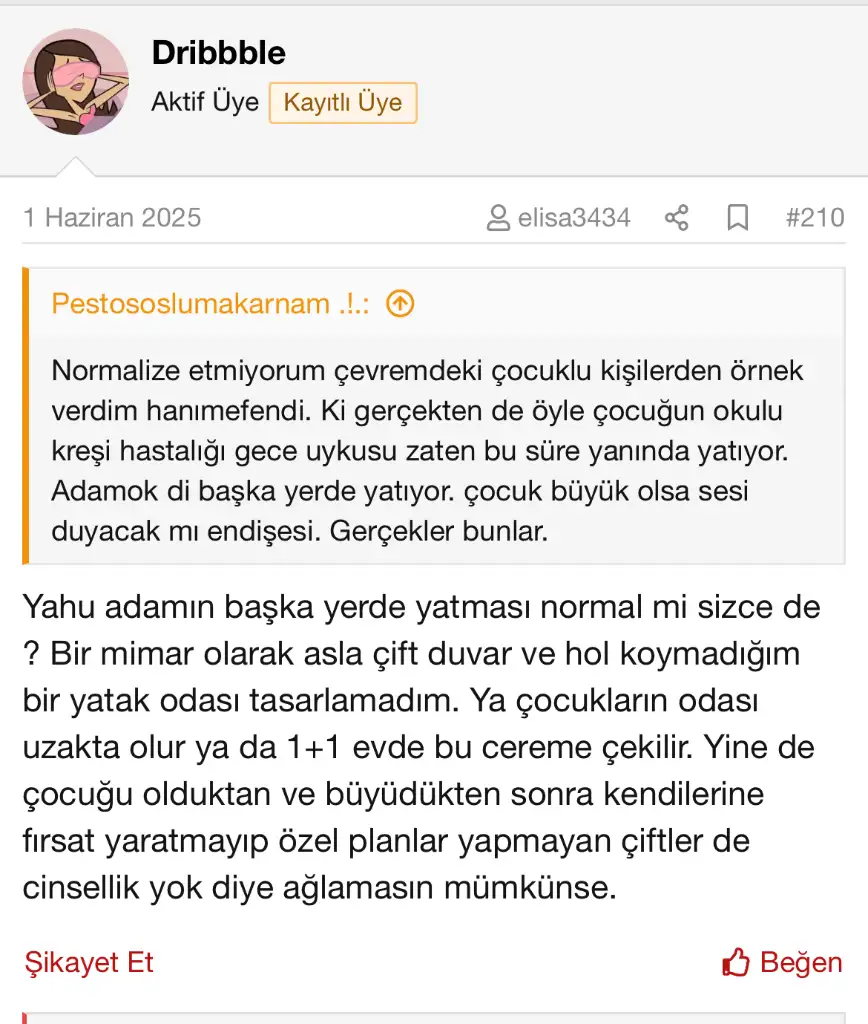Open the #210 post permalink
Image resolution: width=868 pixels, height=1024 pixels.
[814, 217]
